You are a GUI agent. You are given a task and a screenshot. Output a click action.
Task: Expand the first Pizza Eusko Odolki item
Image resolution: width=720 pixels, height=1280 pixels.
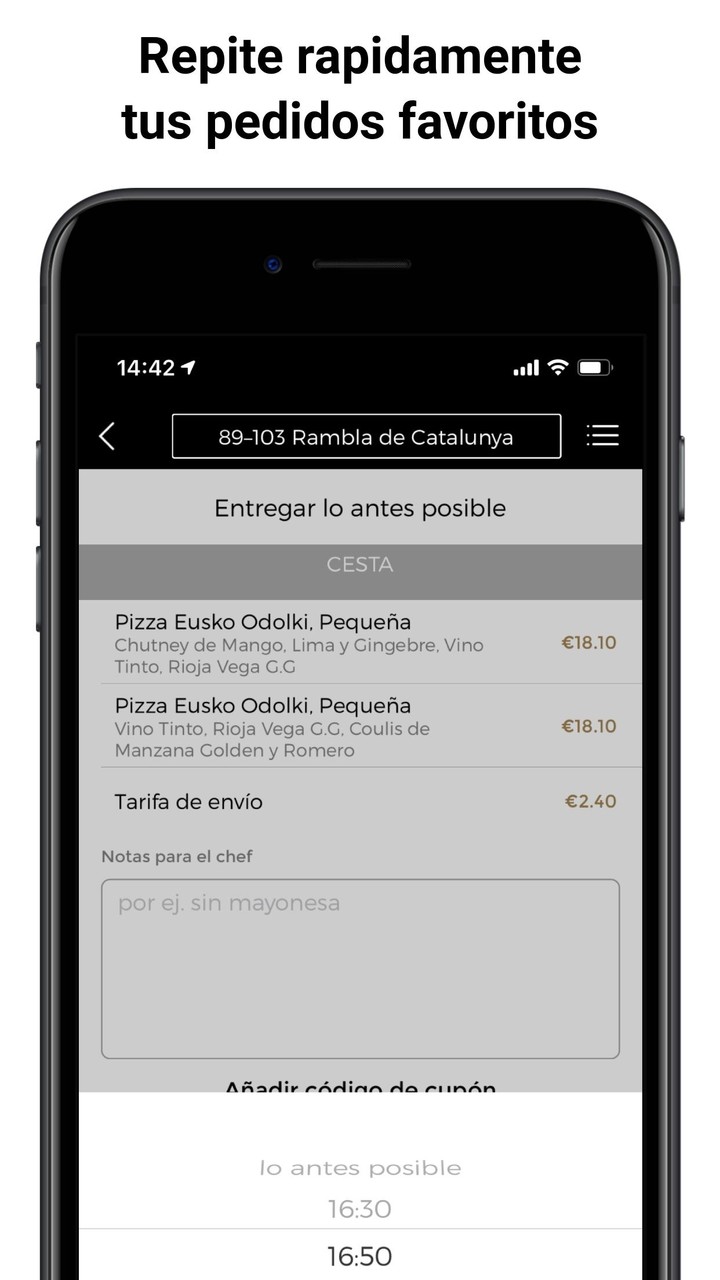coord(360,643)
